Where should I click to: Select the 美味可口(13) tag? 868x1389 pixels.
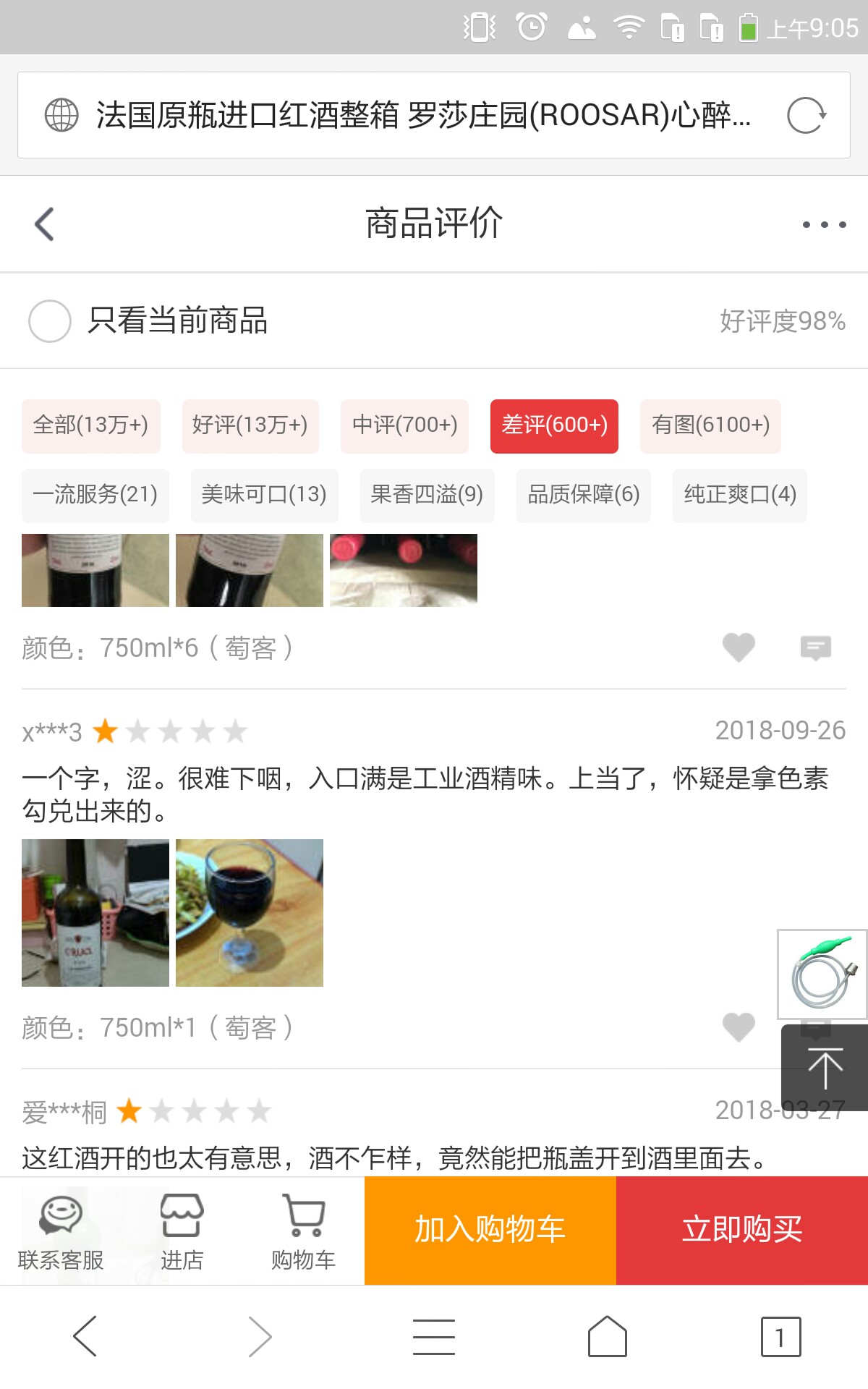point(264,495)
